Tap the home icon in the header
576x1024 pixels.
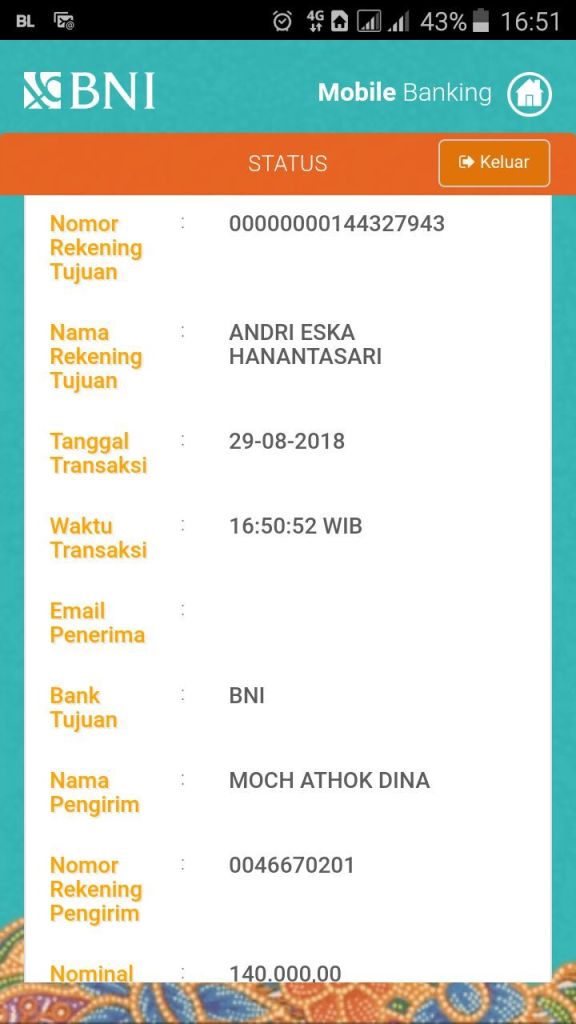(530, 95)
